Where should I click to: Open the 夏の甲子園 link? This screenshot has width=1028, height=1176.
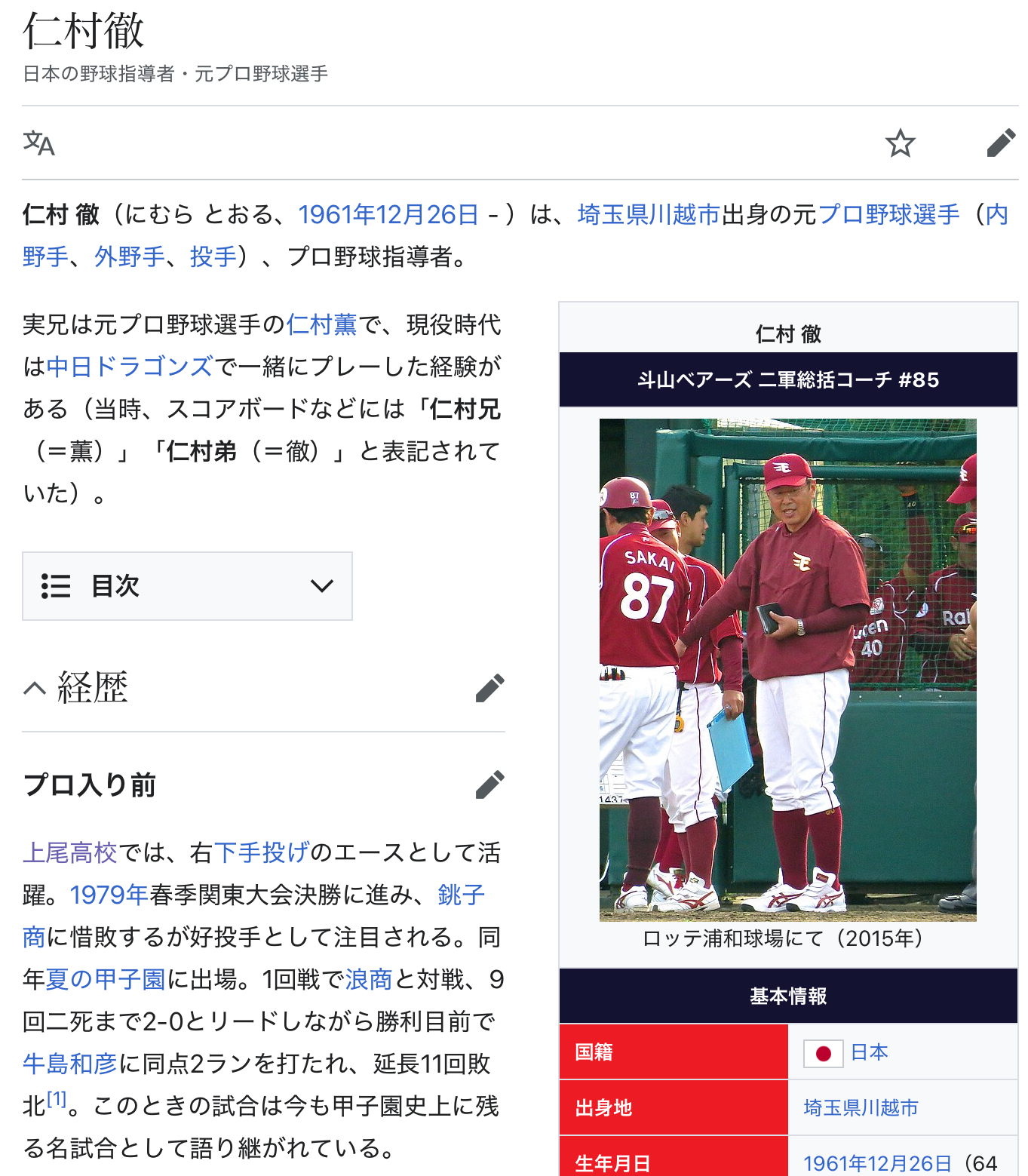pos(106,980)
